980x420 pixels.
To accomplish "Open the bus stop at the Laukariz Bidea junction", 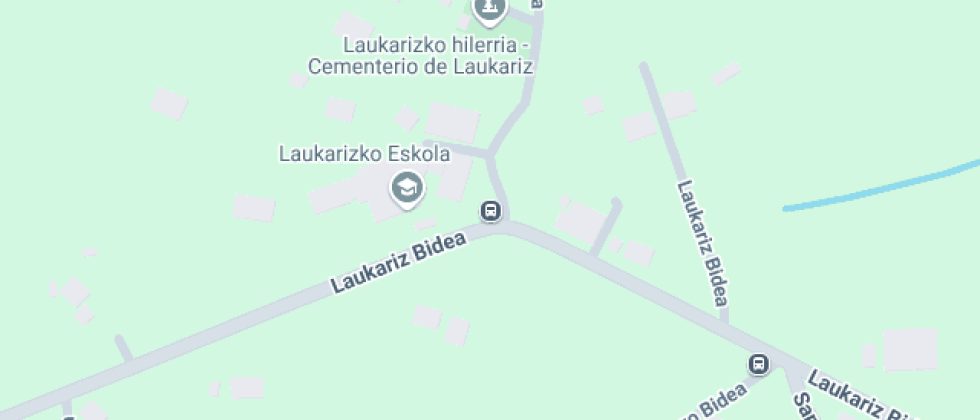I will tap(760, 363).
